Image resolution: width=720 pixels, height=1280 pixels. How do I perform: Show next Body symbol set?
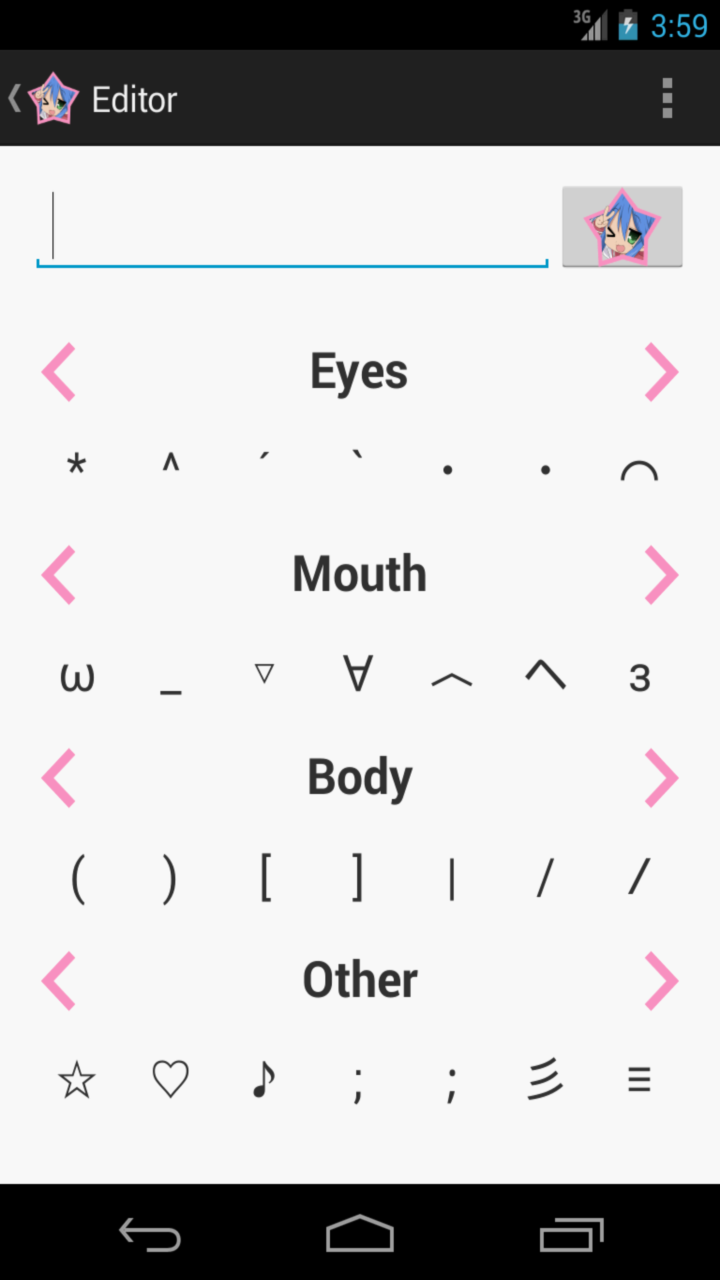[661, 777]
